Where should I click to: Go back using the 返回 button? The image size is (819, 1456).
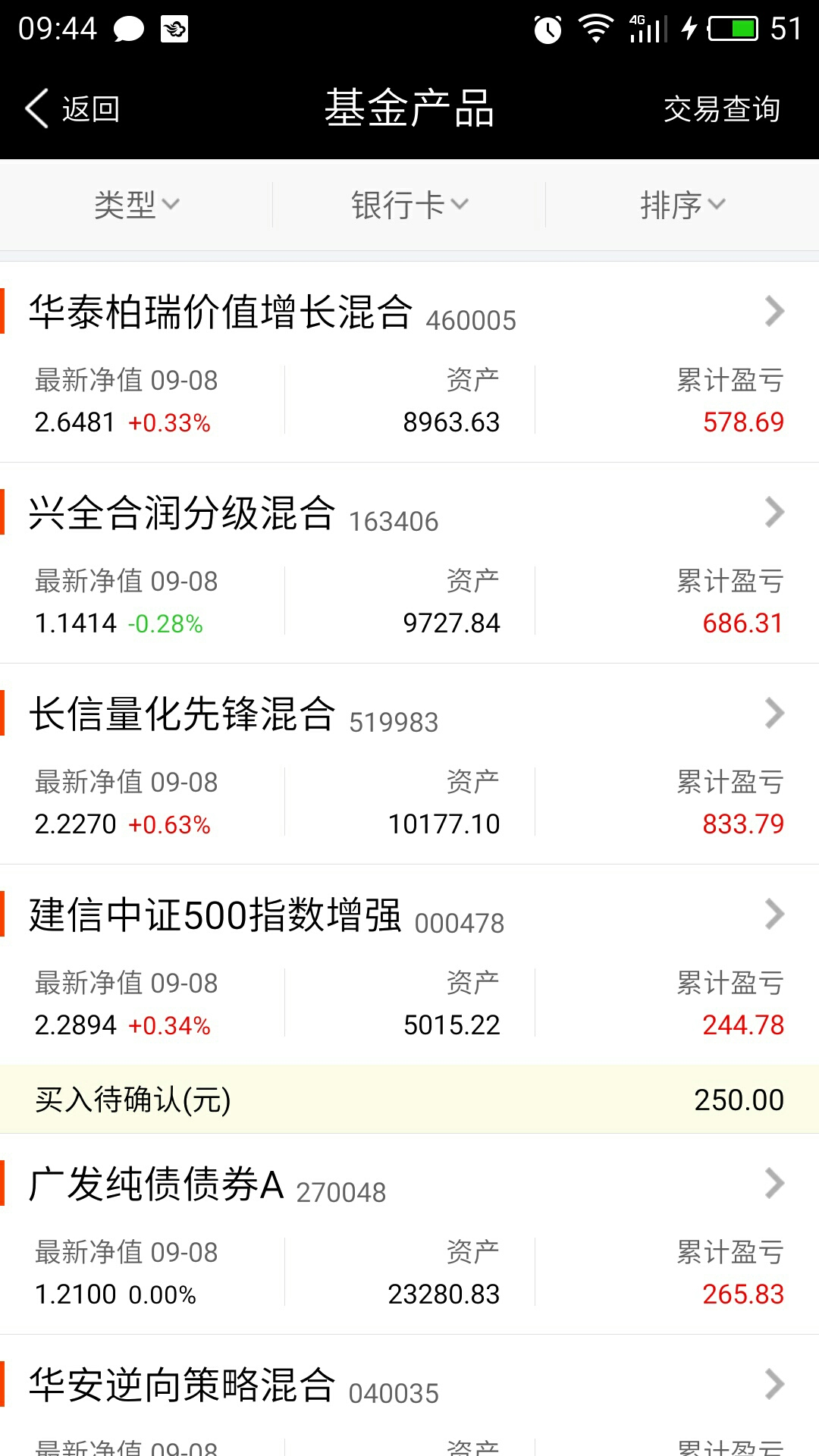point(72,108)
